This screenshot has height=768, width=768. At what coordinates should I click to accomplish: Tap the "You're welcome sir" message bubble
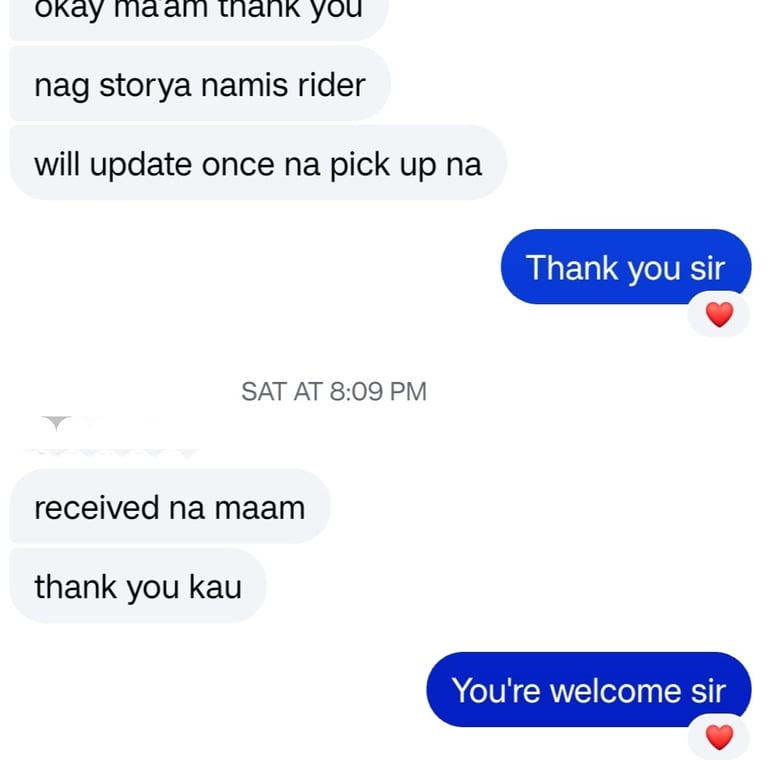[x=587, y=690]
